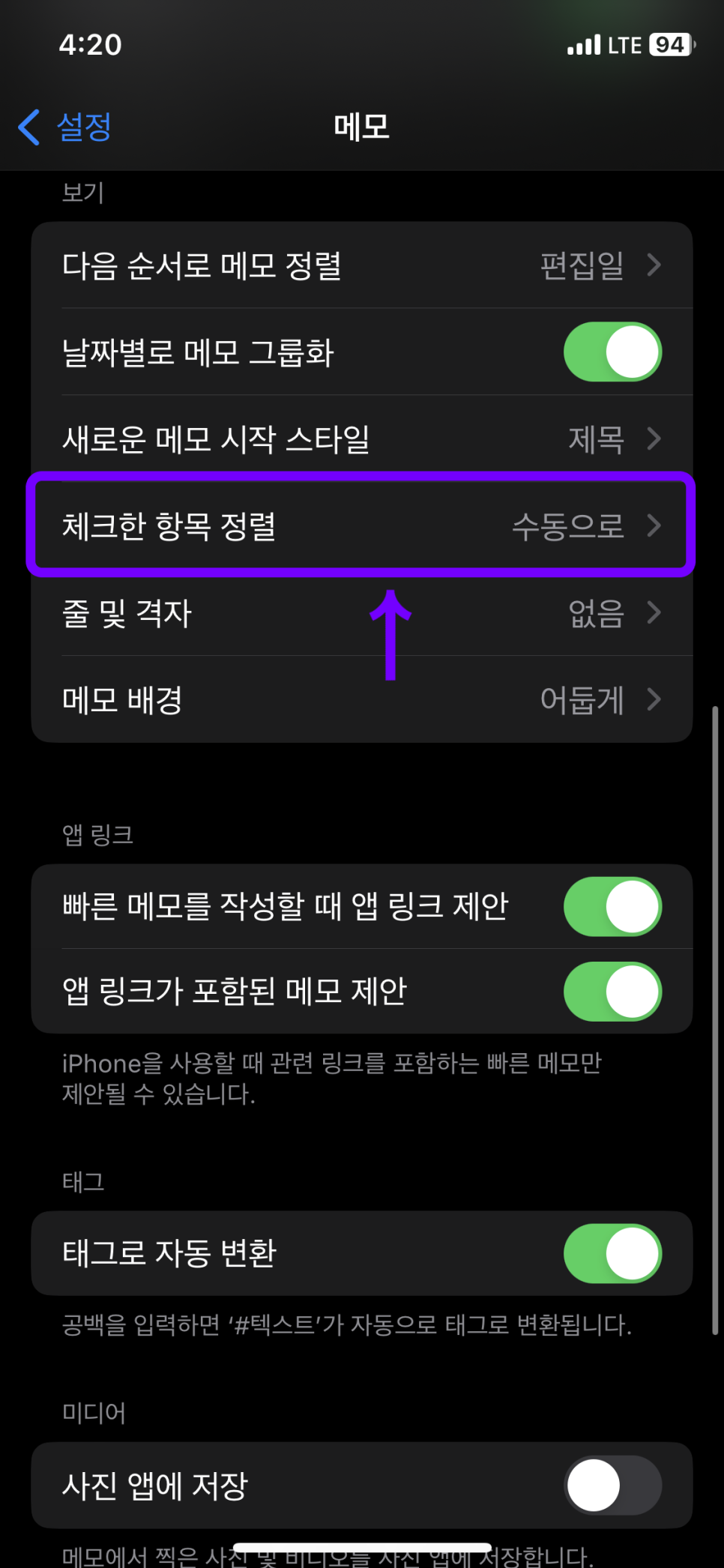
Task: Open 체크한 항목 정렬 setting
Action: (362, 525)
